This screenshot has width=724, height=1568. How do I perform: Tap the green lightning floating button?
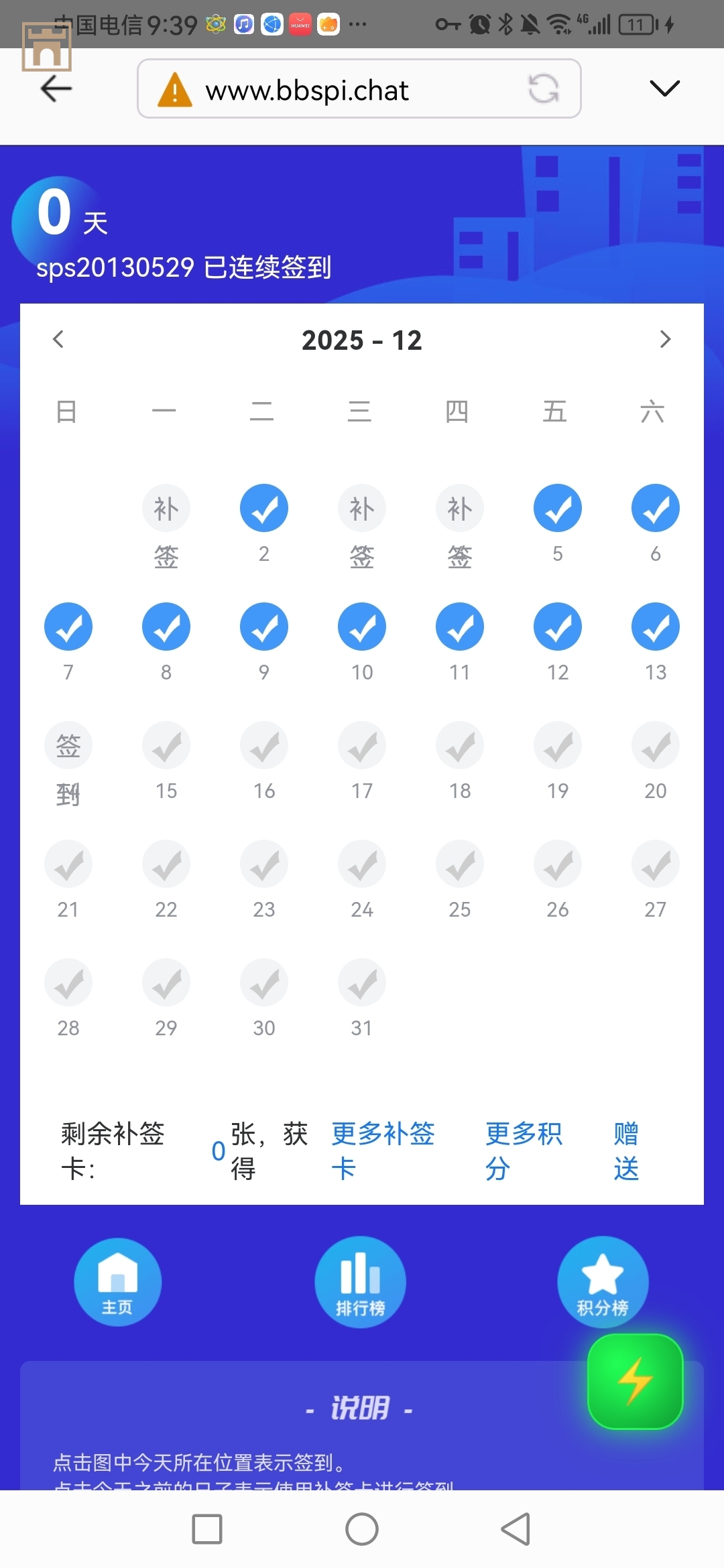(635, 1381)
